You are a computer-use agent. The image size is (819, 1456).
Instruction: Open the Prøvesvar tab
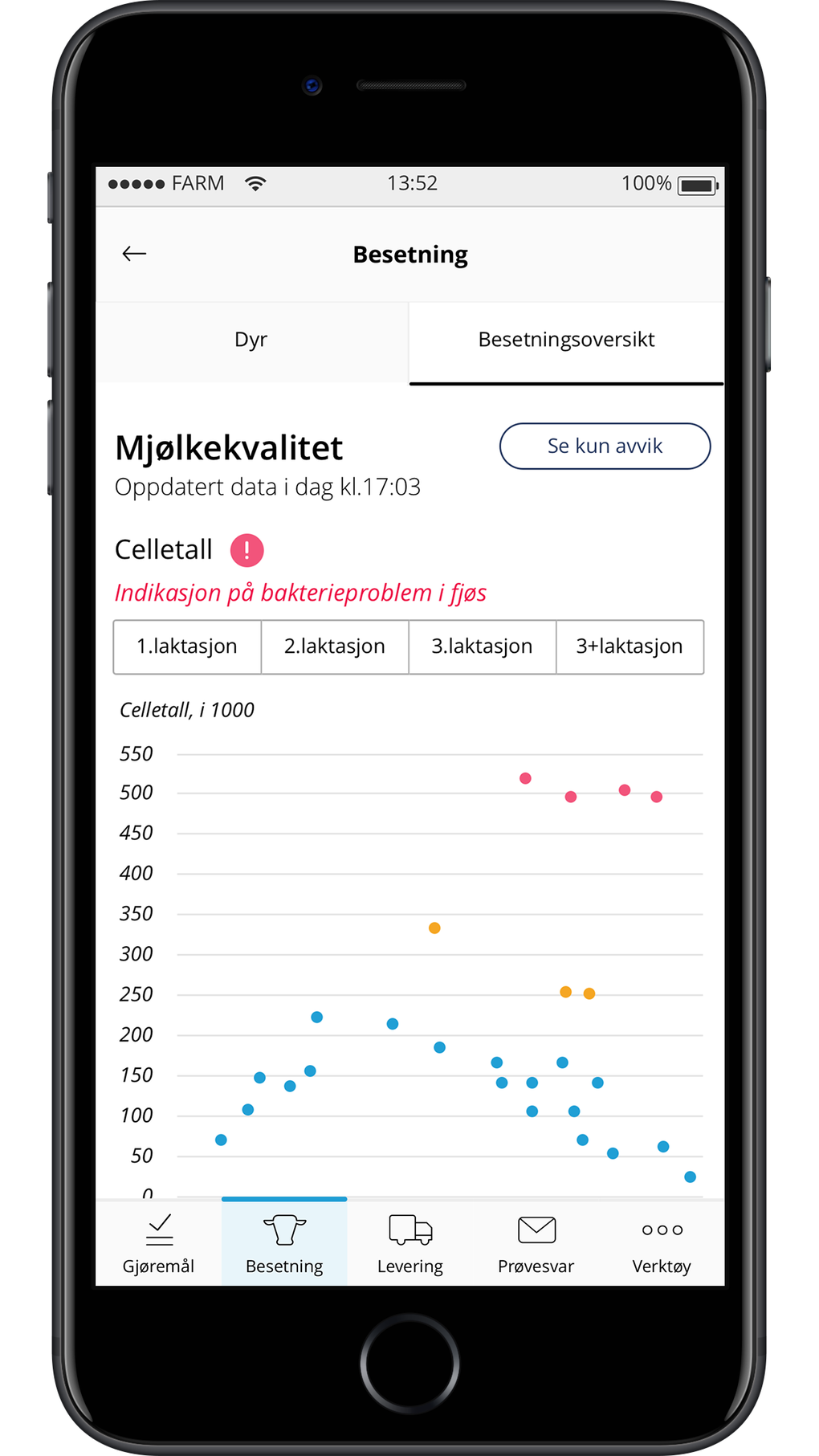click(x=536, y=1243)
